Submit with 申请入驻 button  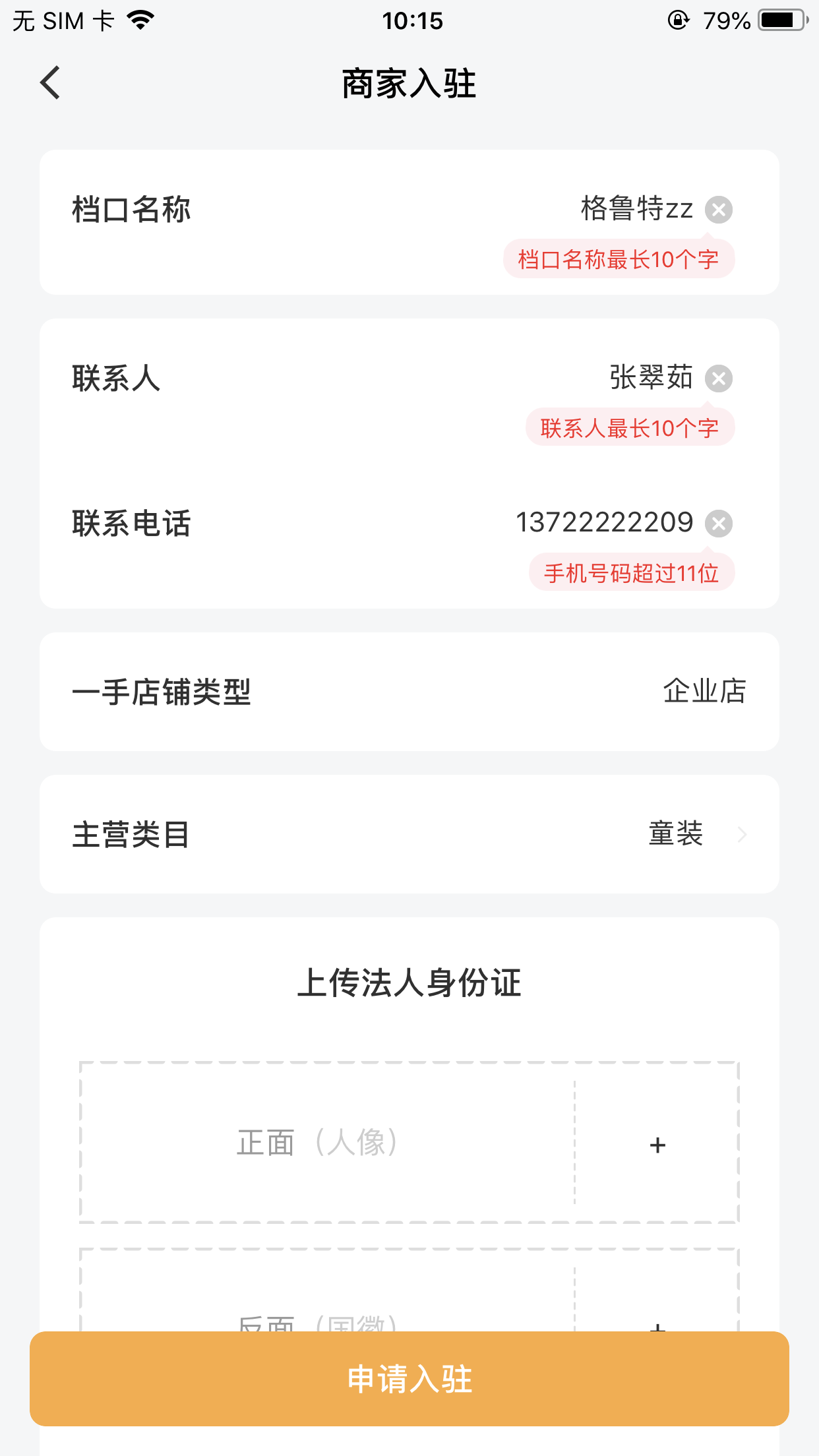tap(409, 1379)
